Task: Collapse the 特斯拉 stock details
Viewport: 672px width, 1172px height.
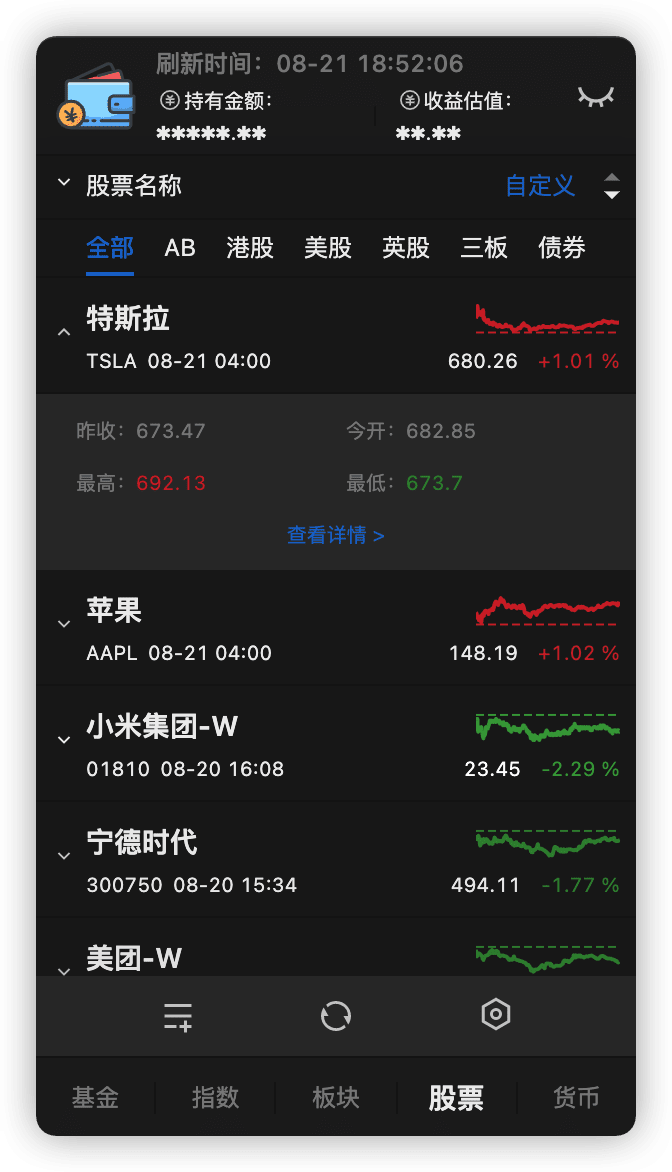Action: pyautogui.click(x=64, y=332)
